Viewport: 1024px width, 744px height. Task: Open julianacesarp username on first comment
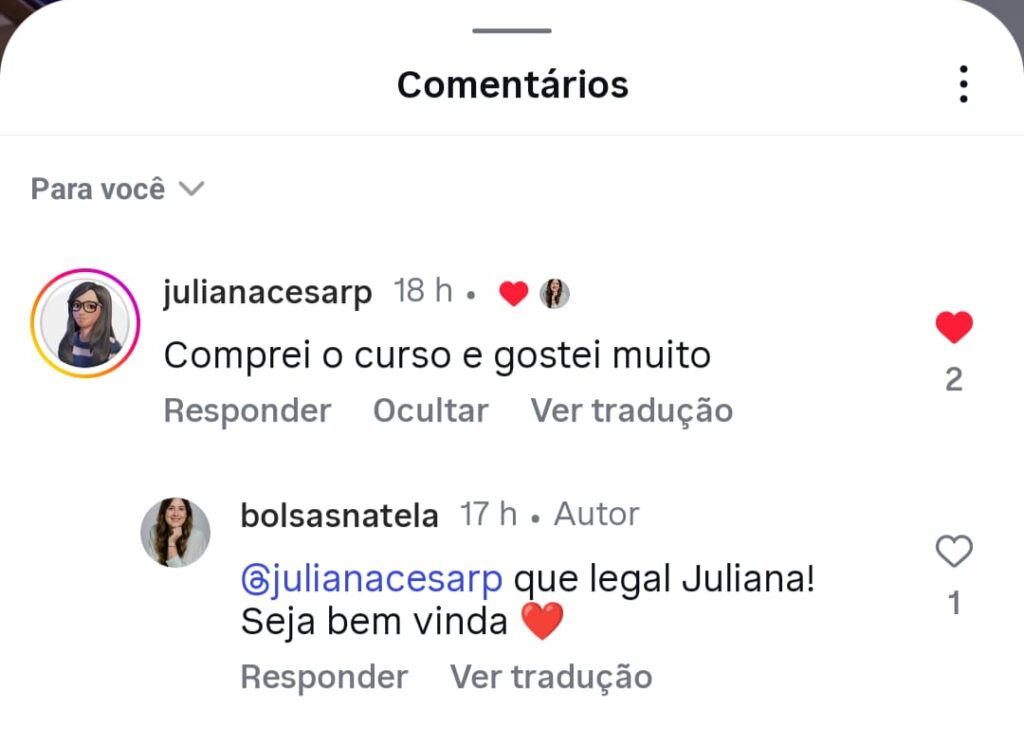pos(267,293)
